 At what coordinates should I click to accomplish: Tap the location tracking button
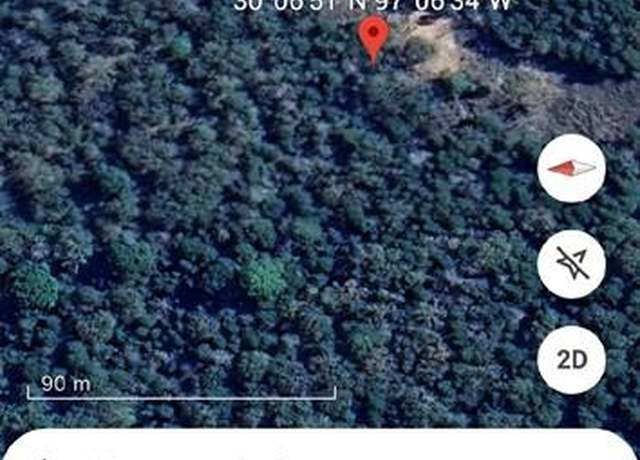[571, 264]
